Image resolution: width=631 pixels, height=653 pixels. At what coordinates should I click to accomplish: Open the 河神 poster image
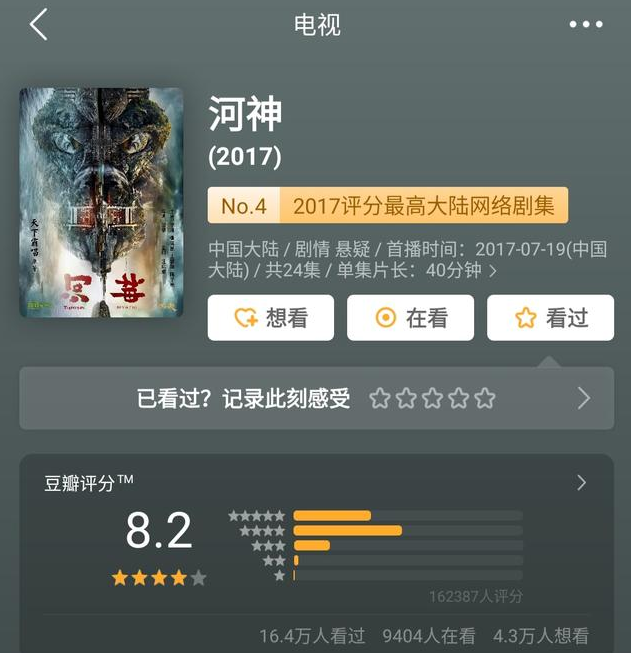click(x=101, y=203)
